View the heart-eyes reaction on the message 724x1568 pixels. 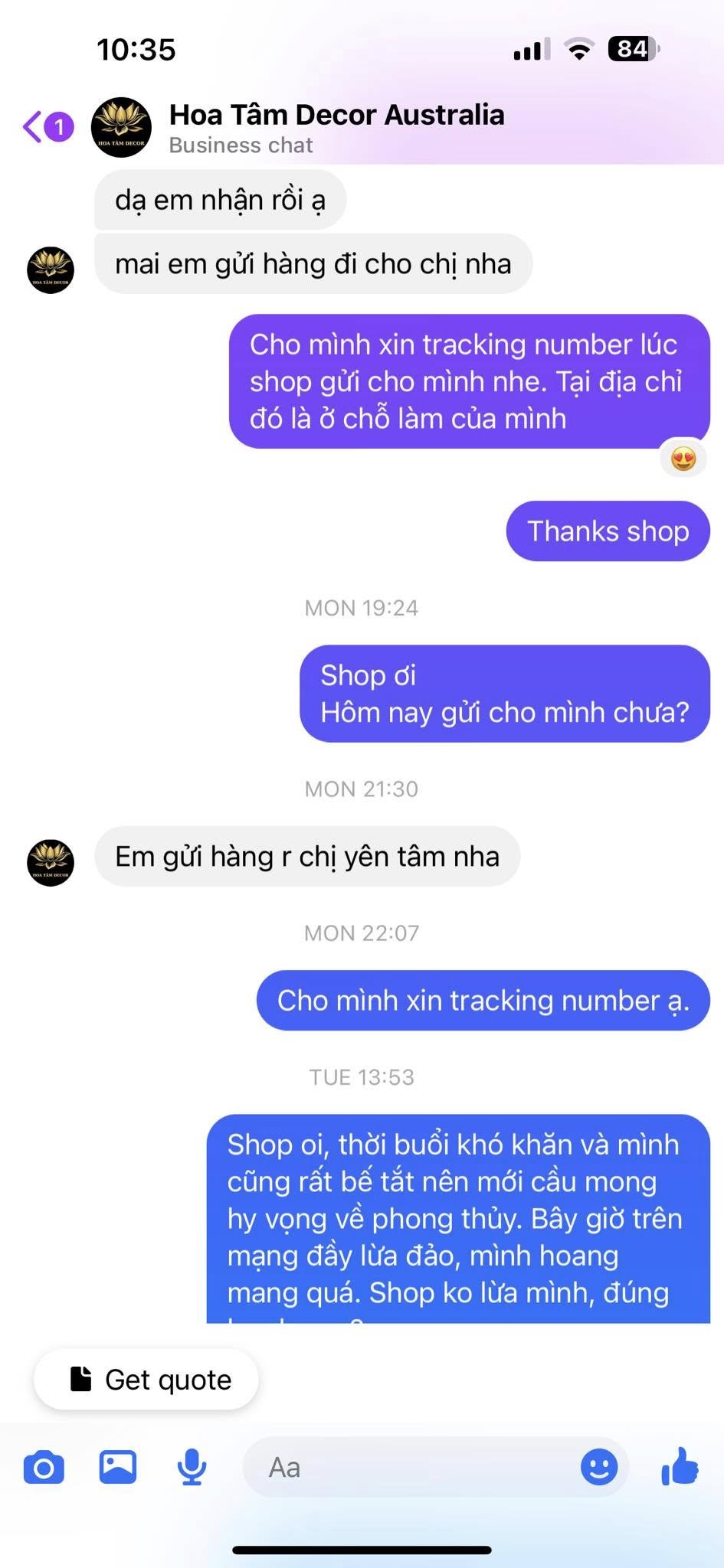[x=683, y=459]
